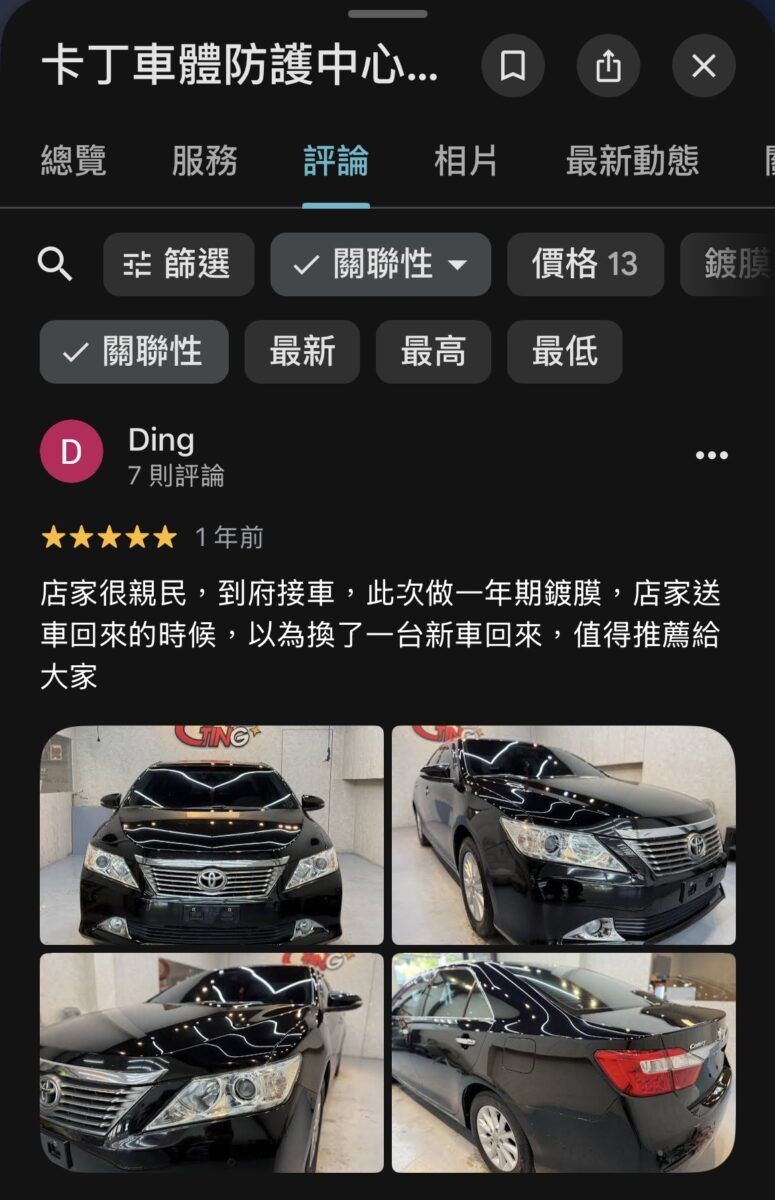Sort reviews by 最低 rating
Image resolution: width=775 pixels, height=1200 pixels.
[x=564, y=352]
